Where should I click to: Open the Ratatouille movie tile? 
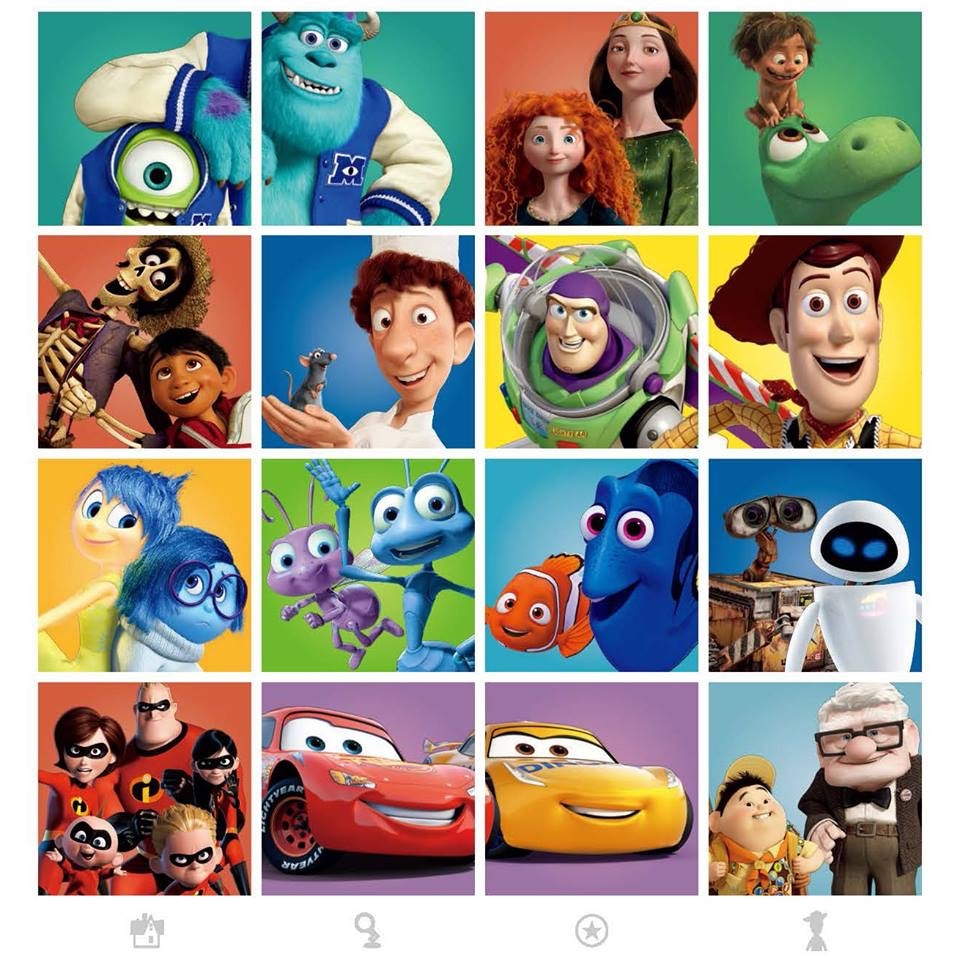coord(368,342)
